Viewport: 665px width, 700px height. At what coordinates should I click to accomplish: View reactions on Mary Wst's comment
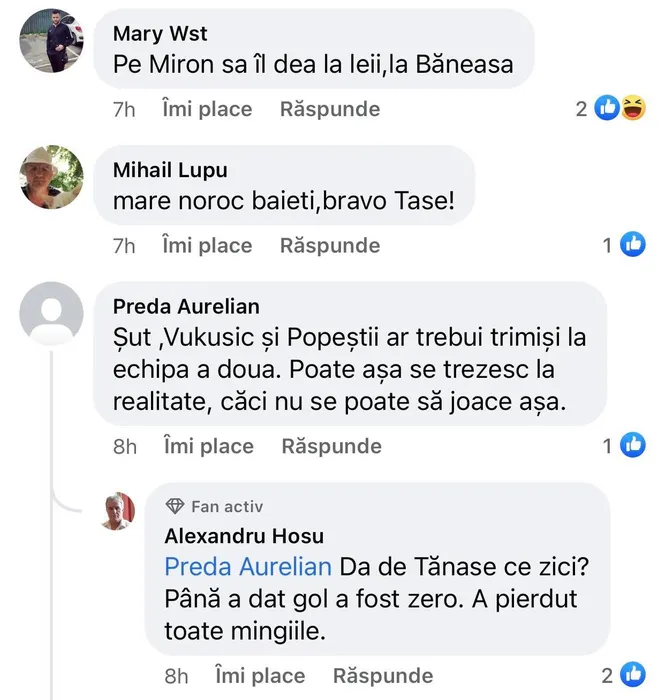[x=618, y=109]
